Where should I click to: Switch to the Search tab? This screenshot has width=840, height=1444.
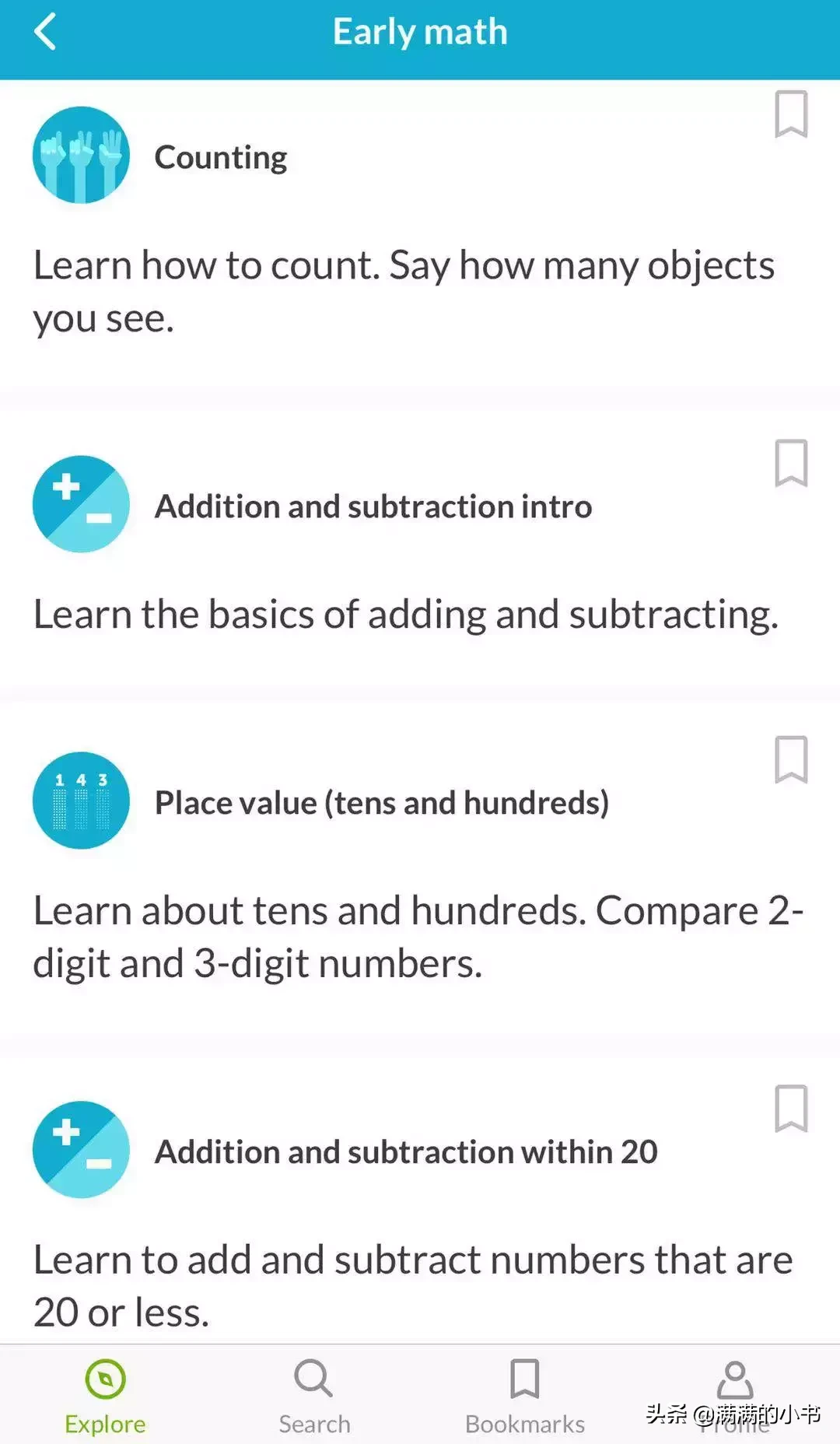tap(314, 1396)
